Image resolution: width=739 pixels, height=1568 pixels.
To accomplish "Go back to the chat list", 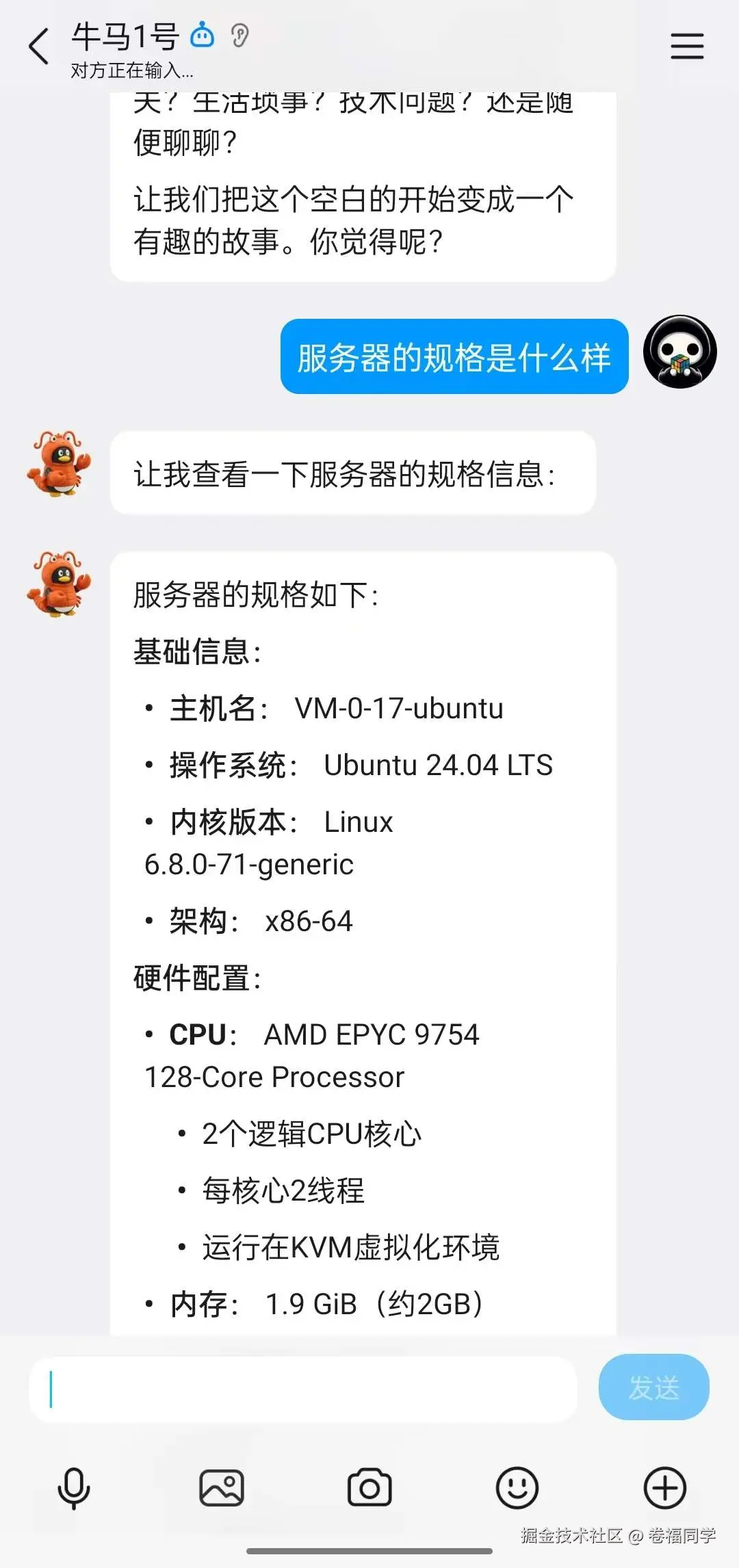I will [39, 47].
